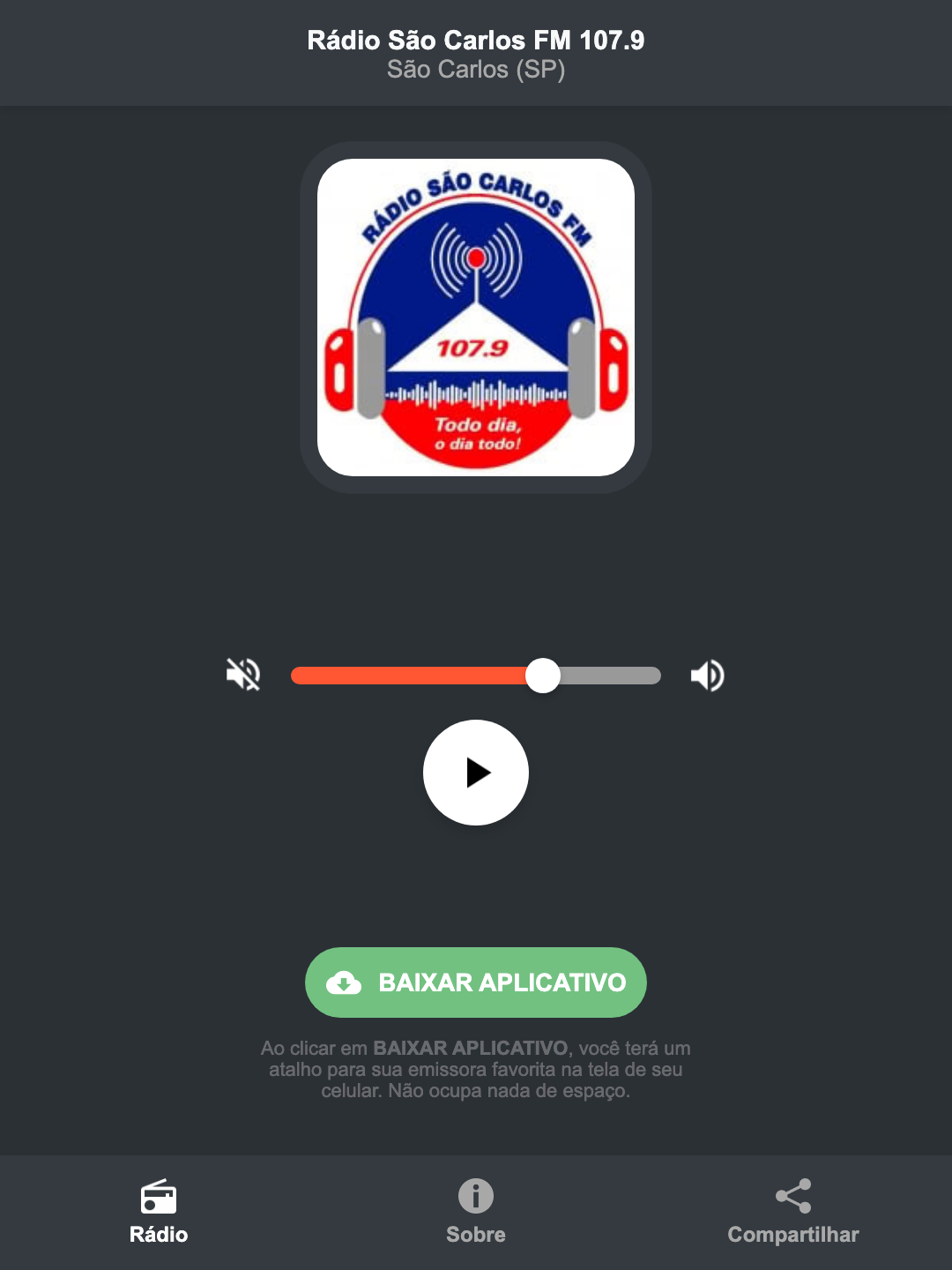The height and width of the screenshot is (1270, 952).
Task: Select the Rádio icon in the bottom navigation
Action: [159, 1199]
